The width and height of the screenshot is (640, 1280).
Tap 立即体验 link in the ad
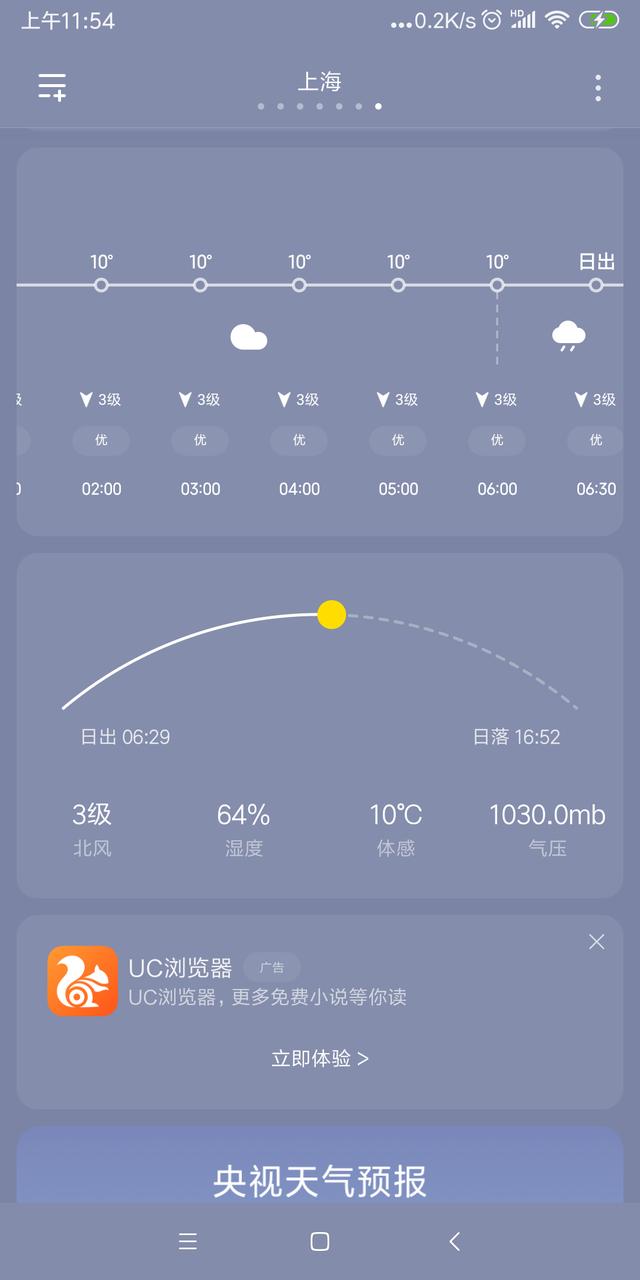pos(320,1058)
